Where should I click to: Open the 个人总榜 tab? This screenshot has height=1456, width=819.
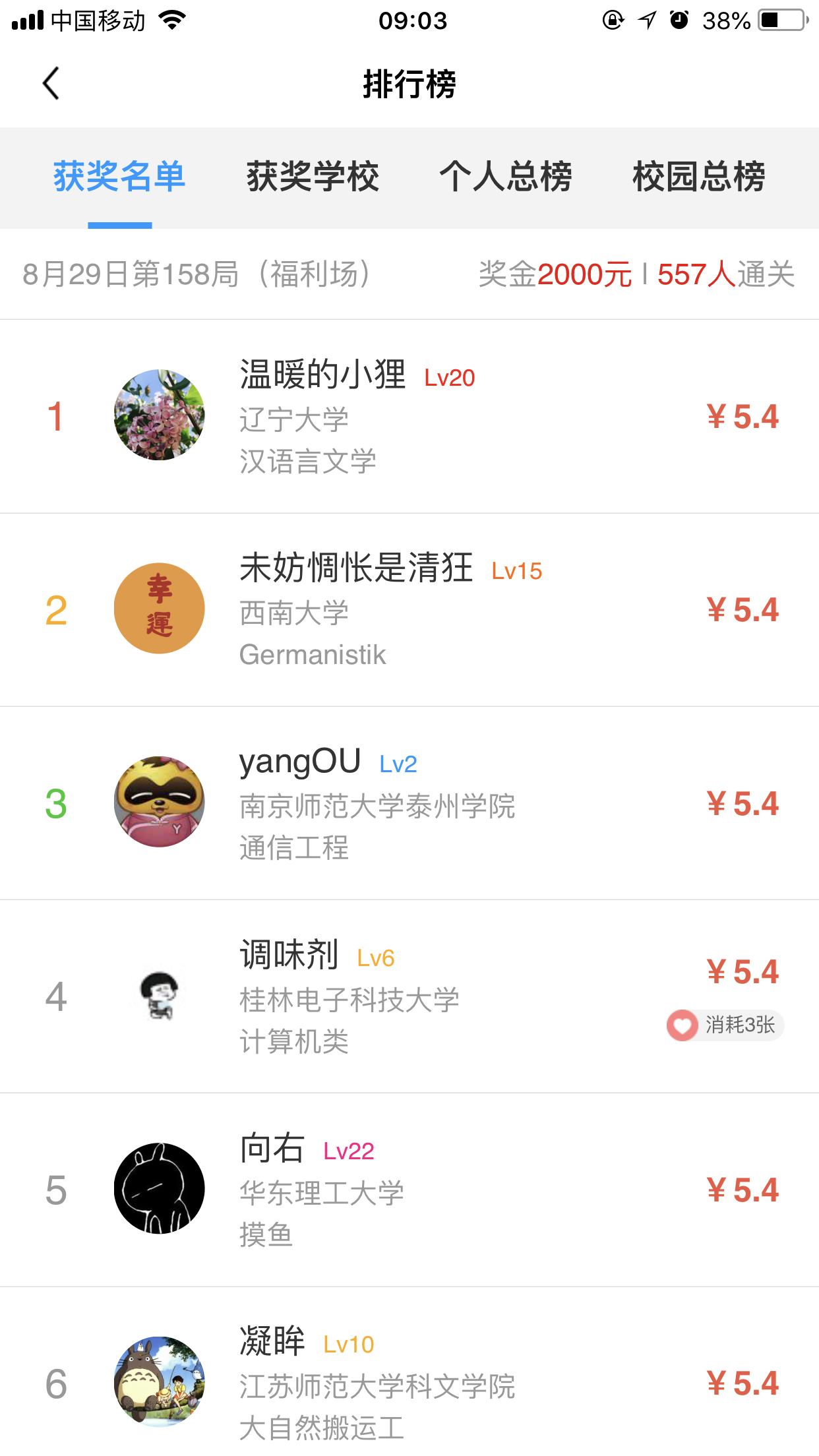[x=506, y=177]
